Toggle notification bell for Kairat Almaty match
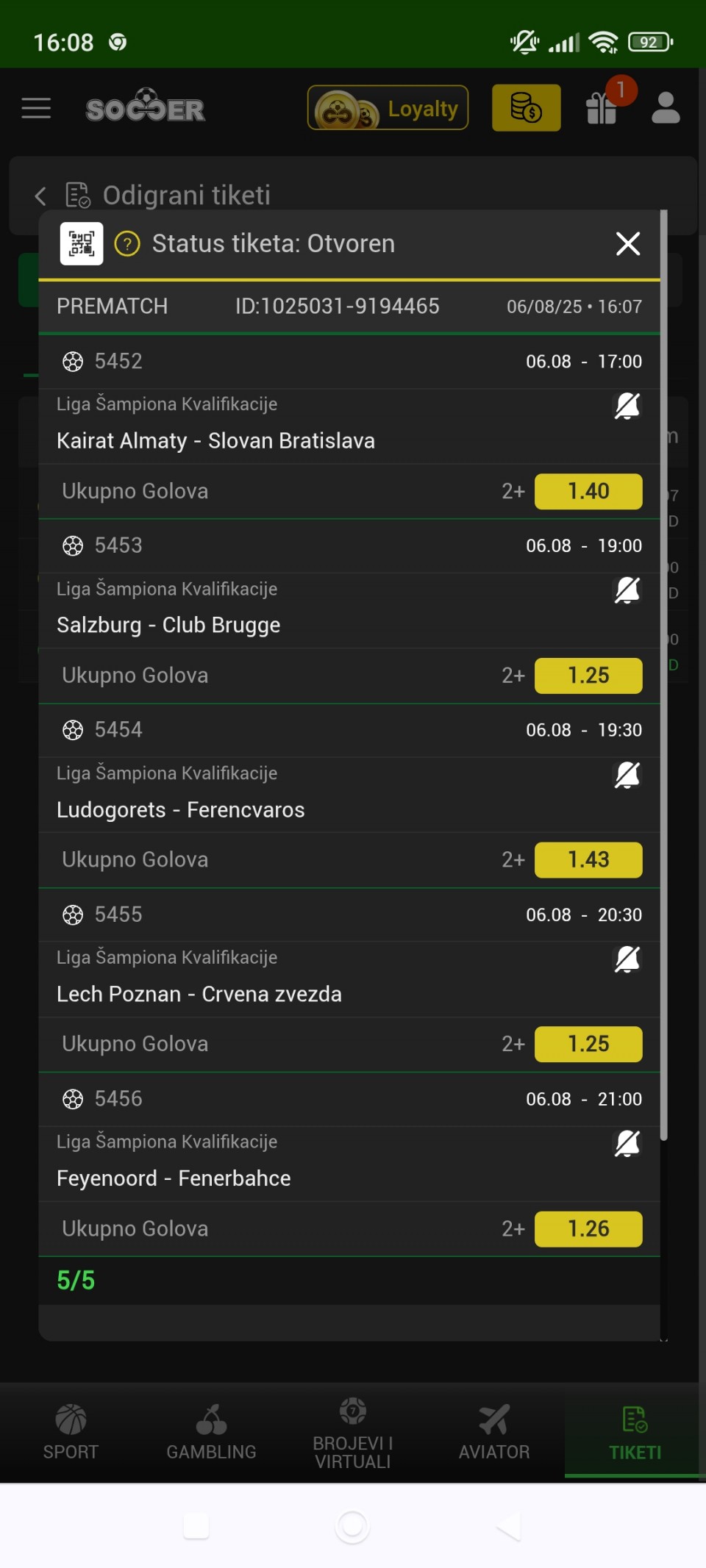The height and width of the screenshot is (1568, 706). coord(627,405)
